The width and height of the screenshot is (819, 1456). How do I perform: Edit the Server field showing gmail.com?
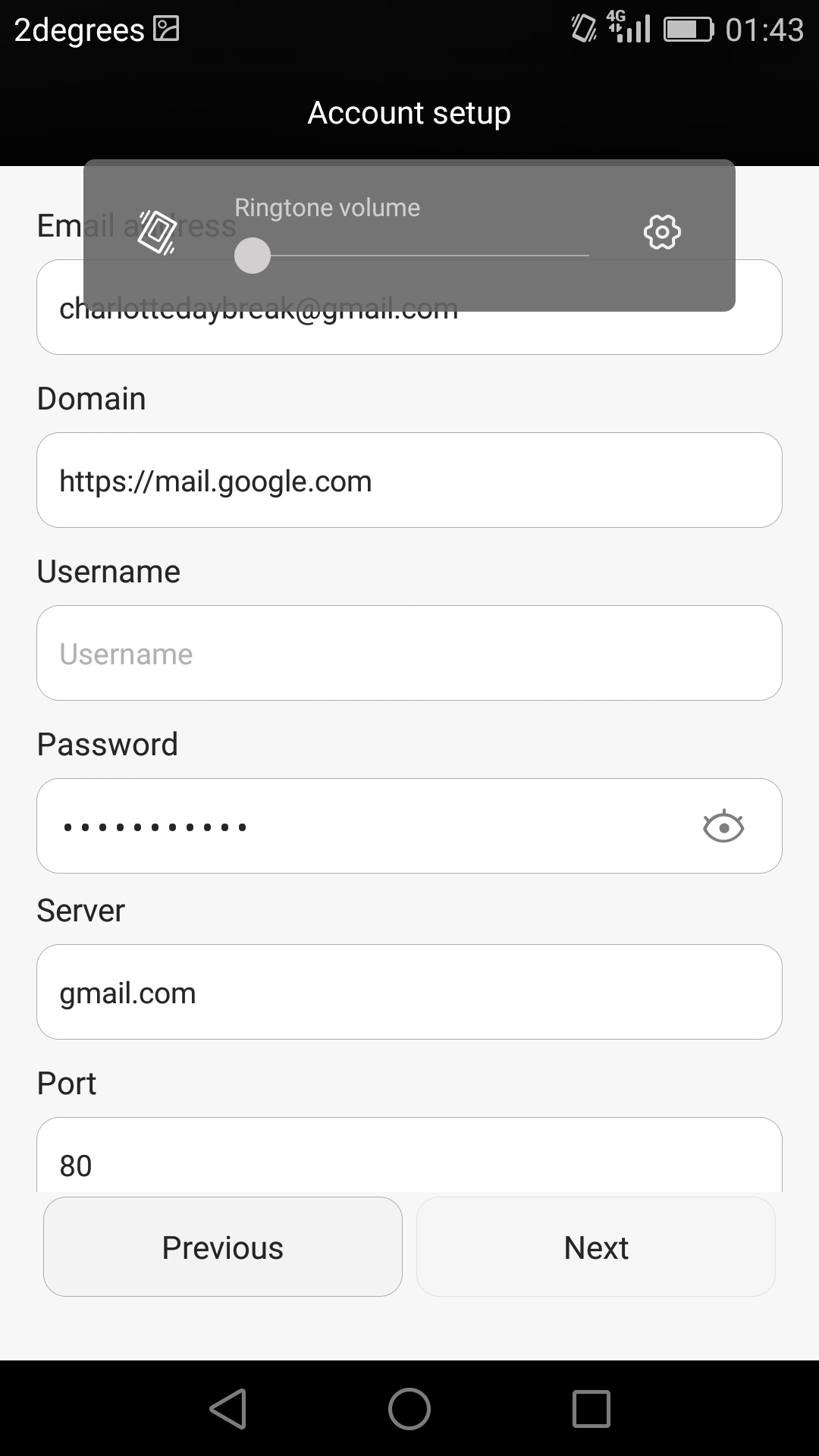click(x=409, y=992)
